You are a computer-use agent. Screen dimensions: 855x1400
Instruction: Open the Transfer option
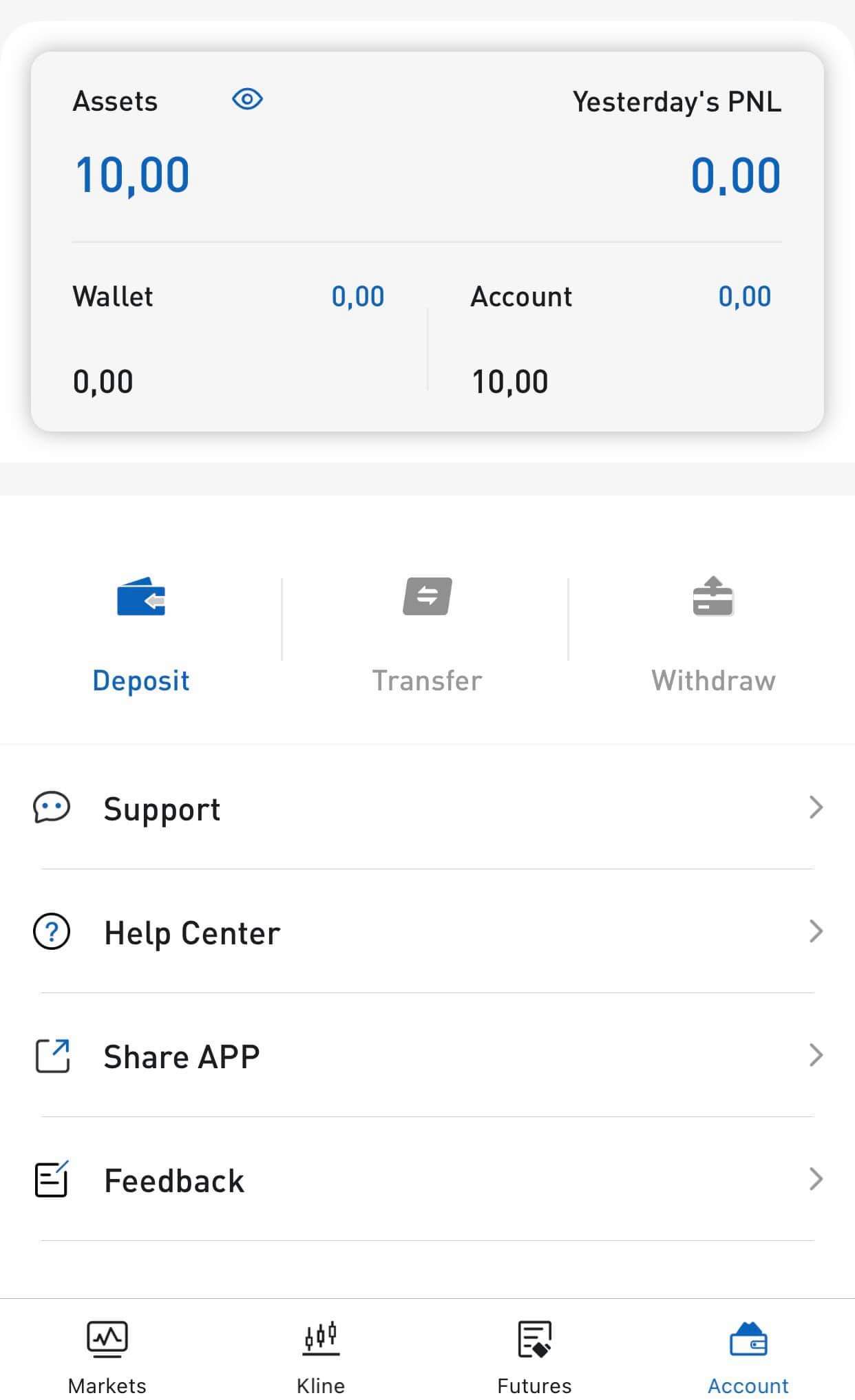pos(427,633)
